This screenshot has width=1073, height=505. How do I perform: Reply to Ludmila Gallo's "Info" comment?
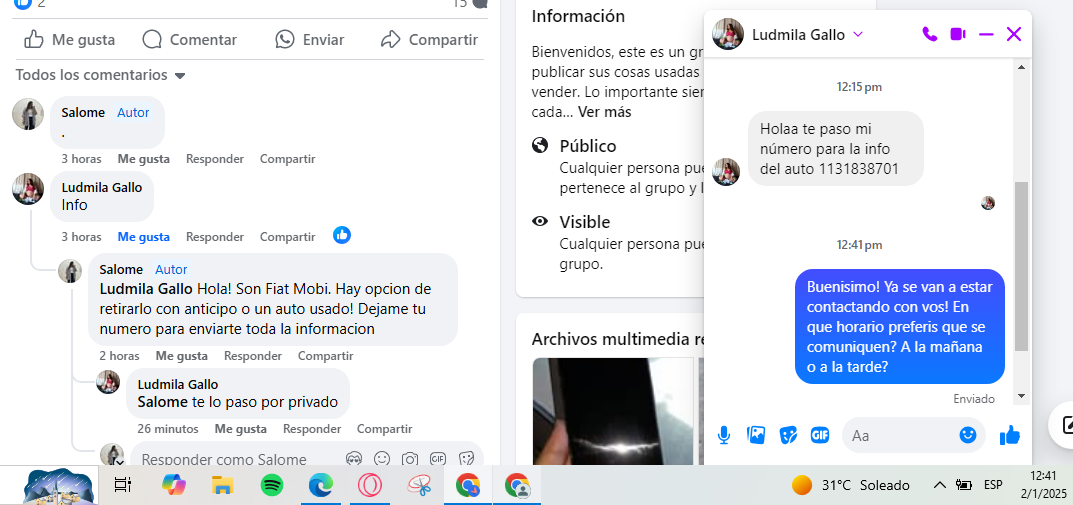tap(214, 237)
